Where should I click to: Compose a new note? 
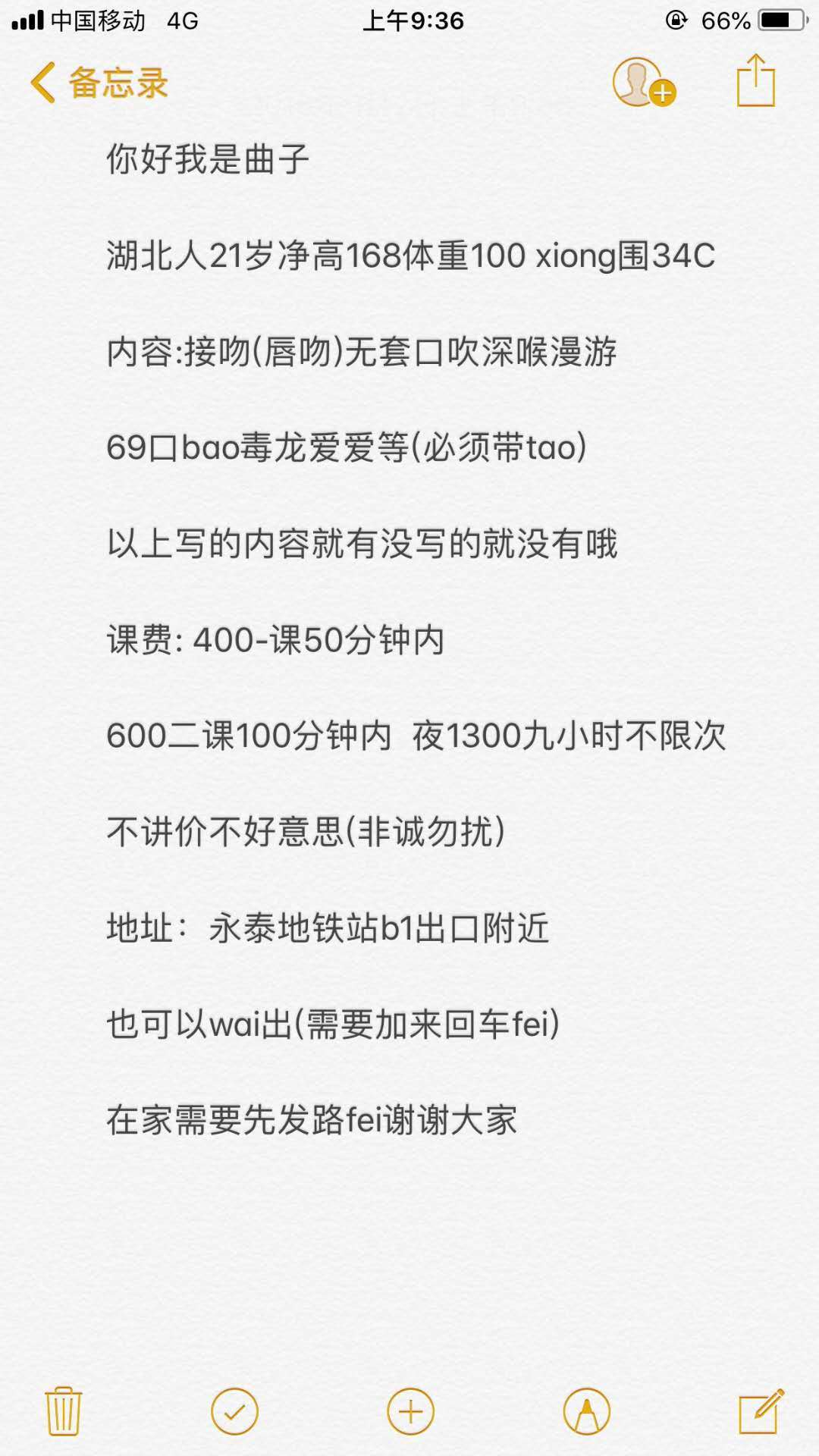[761, 1411]
